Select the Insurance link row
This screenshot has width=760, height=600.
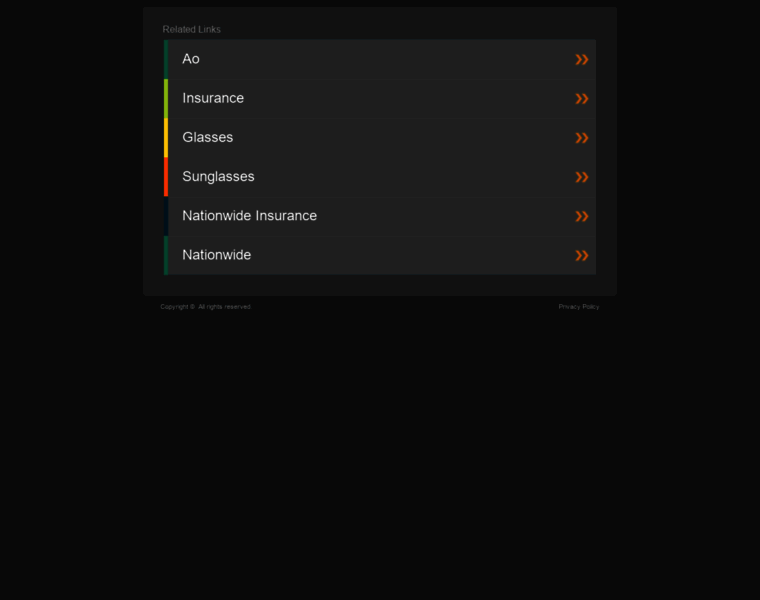(213, 98)
